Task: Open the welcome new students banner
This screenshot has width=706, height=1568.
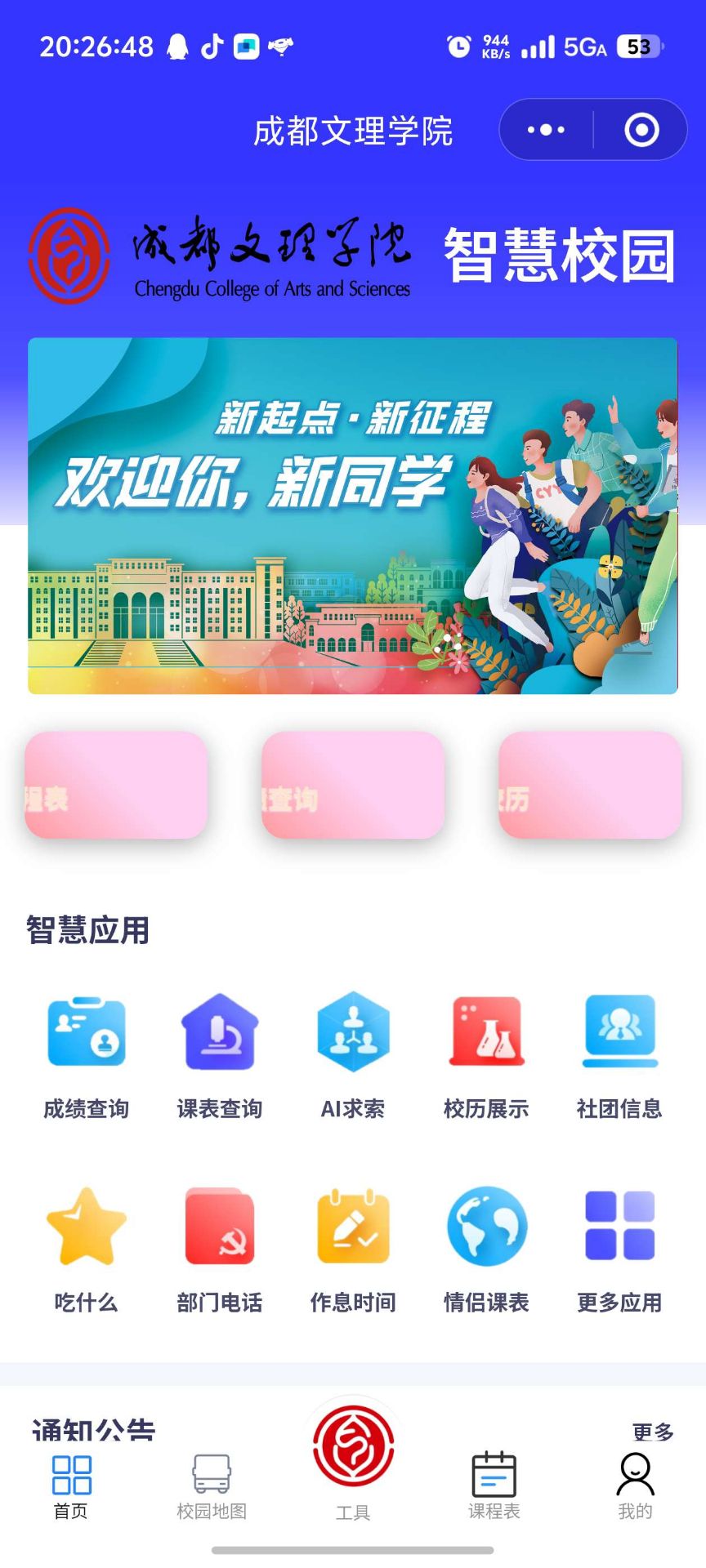Action: [353, 516]
